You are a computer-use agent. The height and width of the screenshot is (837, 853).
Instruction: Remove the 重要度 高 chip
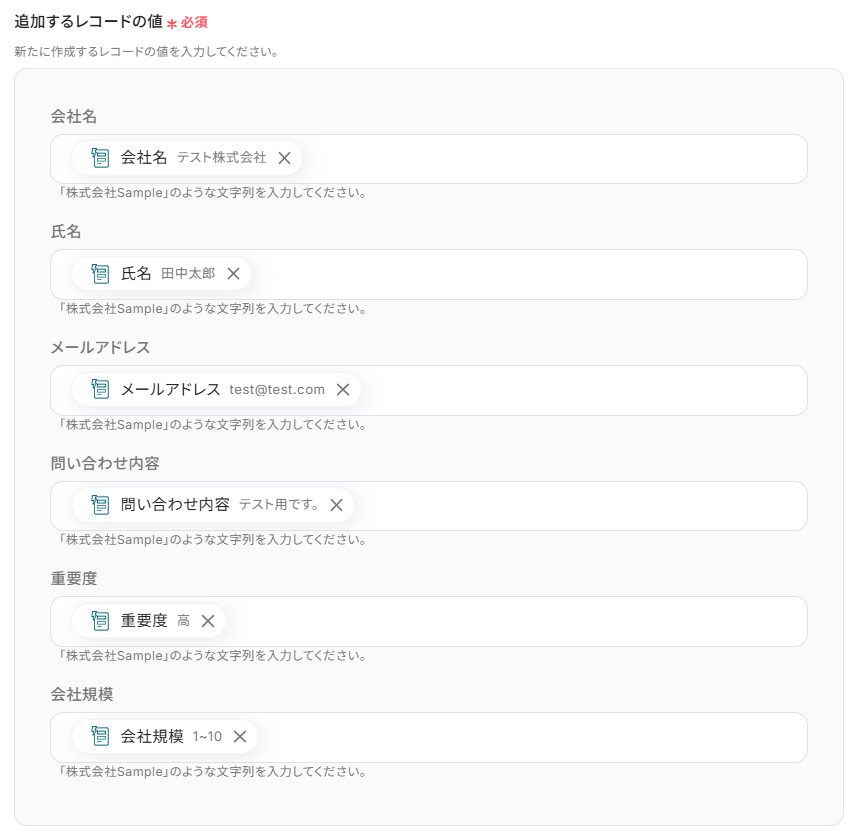tap(208, 621)
